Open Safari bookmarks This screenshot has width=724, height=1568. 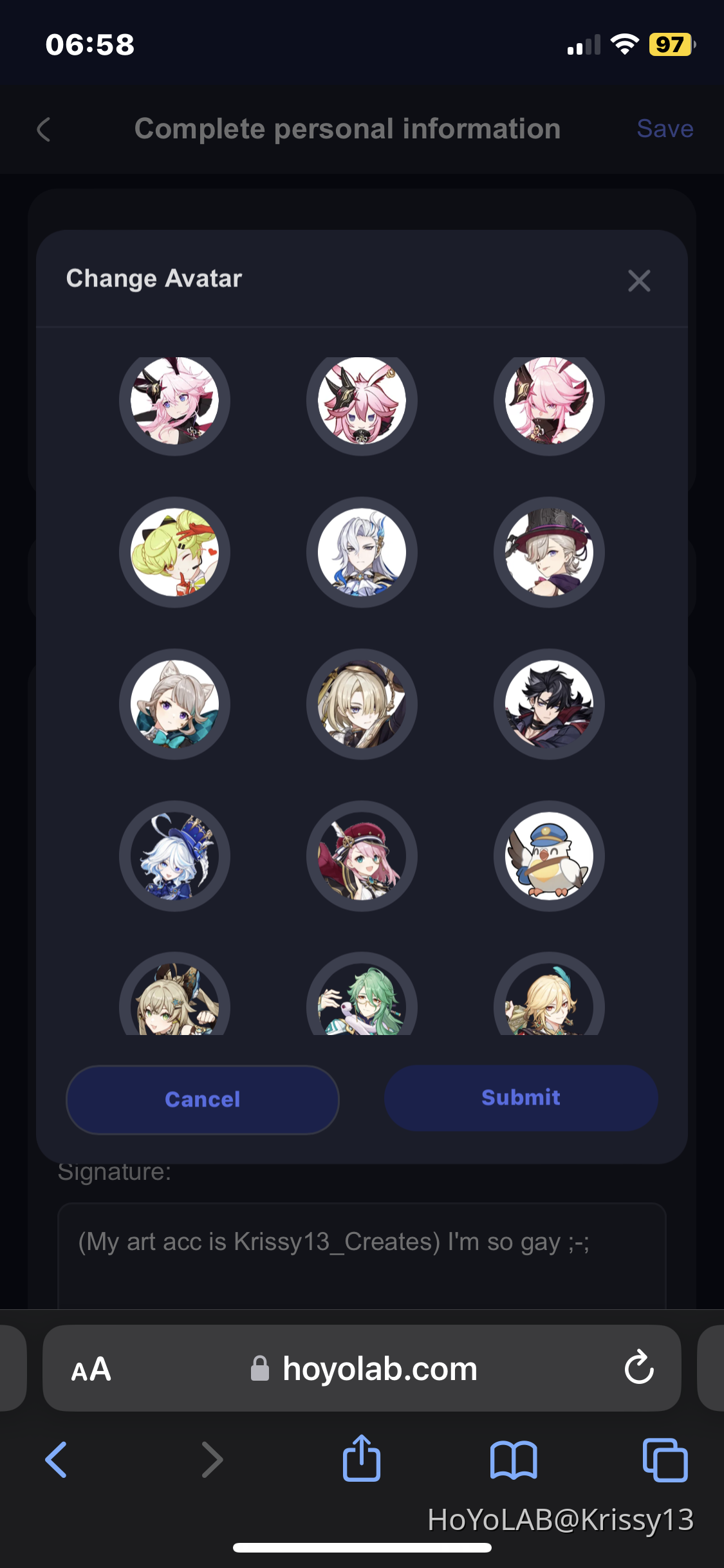click(x=513, y=1459)
